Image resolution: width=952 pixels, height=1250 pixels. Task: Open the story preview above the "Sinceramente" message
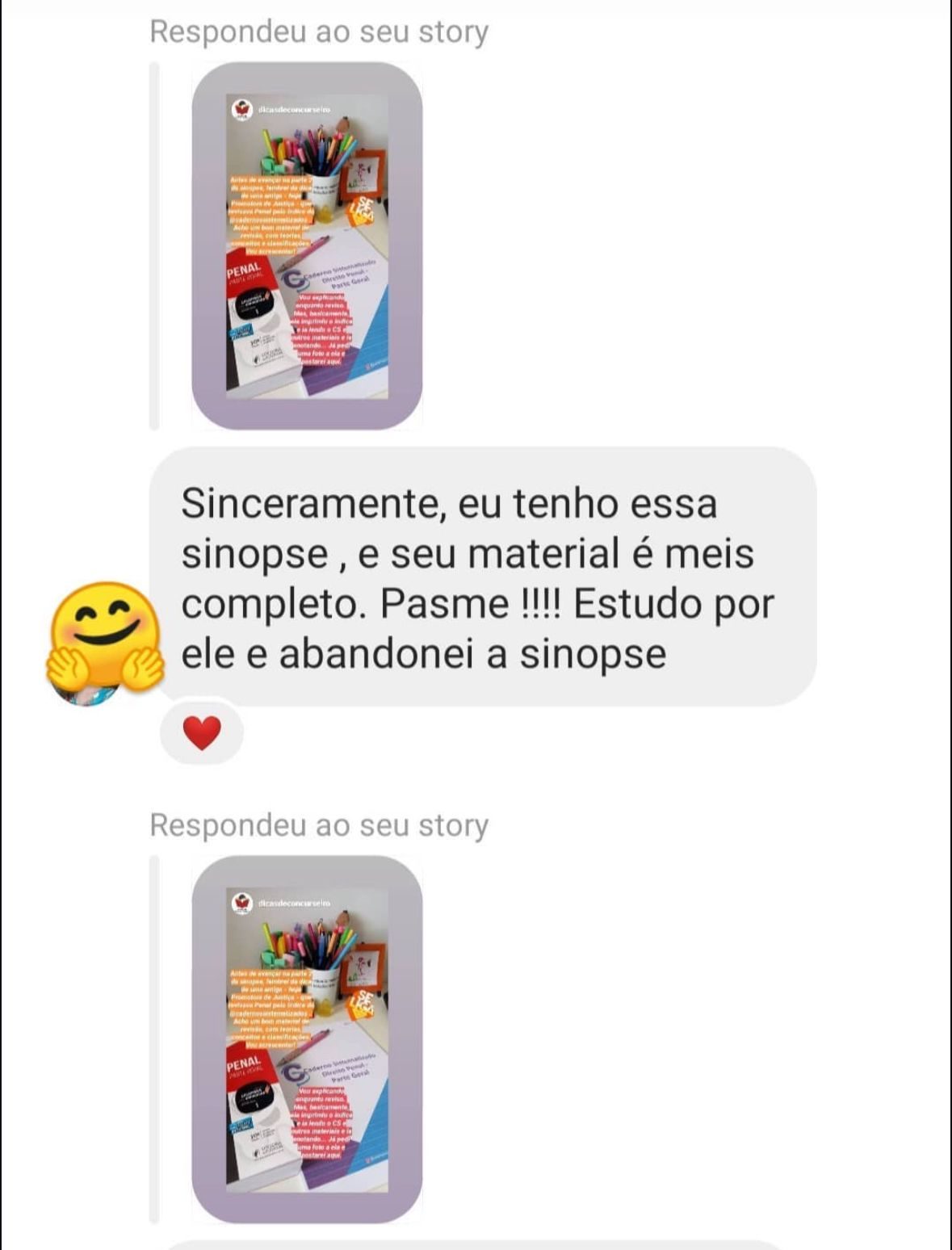coord(307,245)
